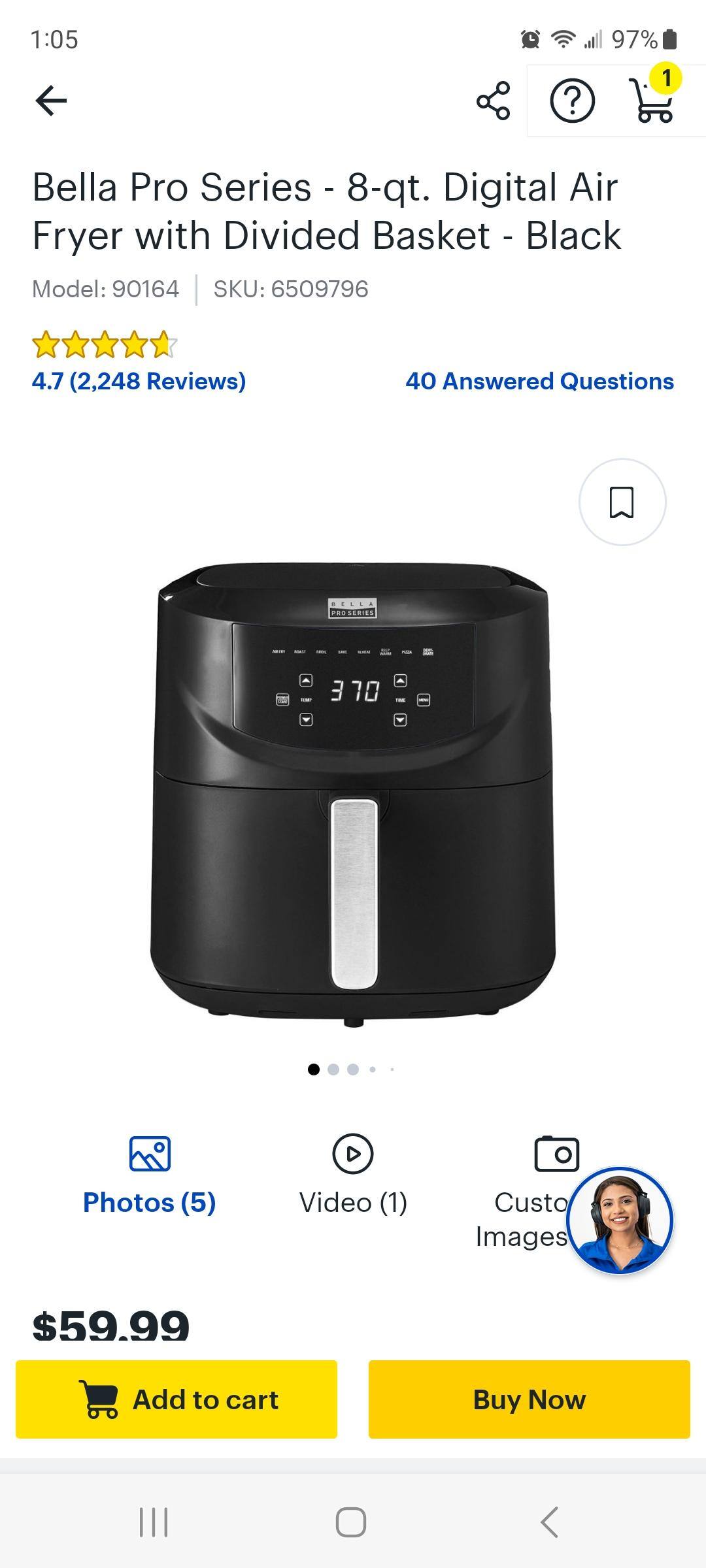
Task: Switch to Video (1)
Action: coord(353,1176)
